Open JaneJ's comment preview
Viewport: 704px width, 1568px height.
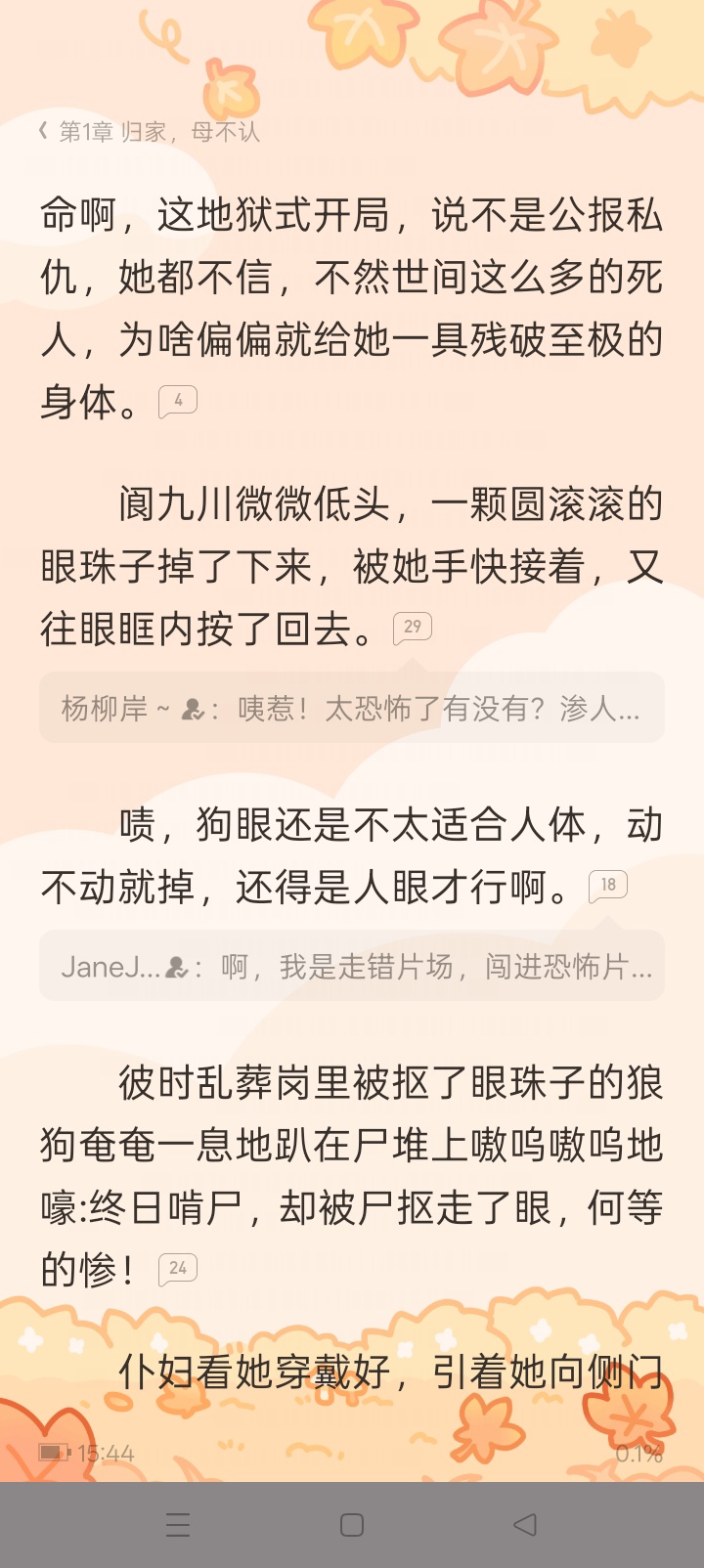point(352,966)
